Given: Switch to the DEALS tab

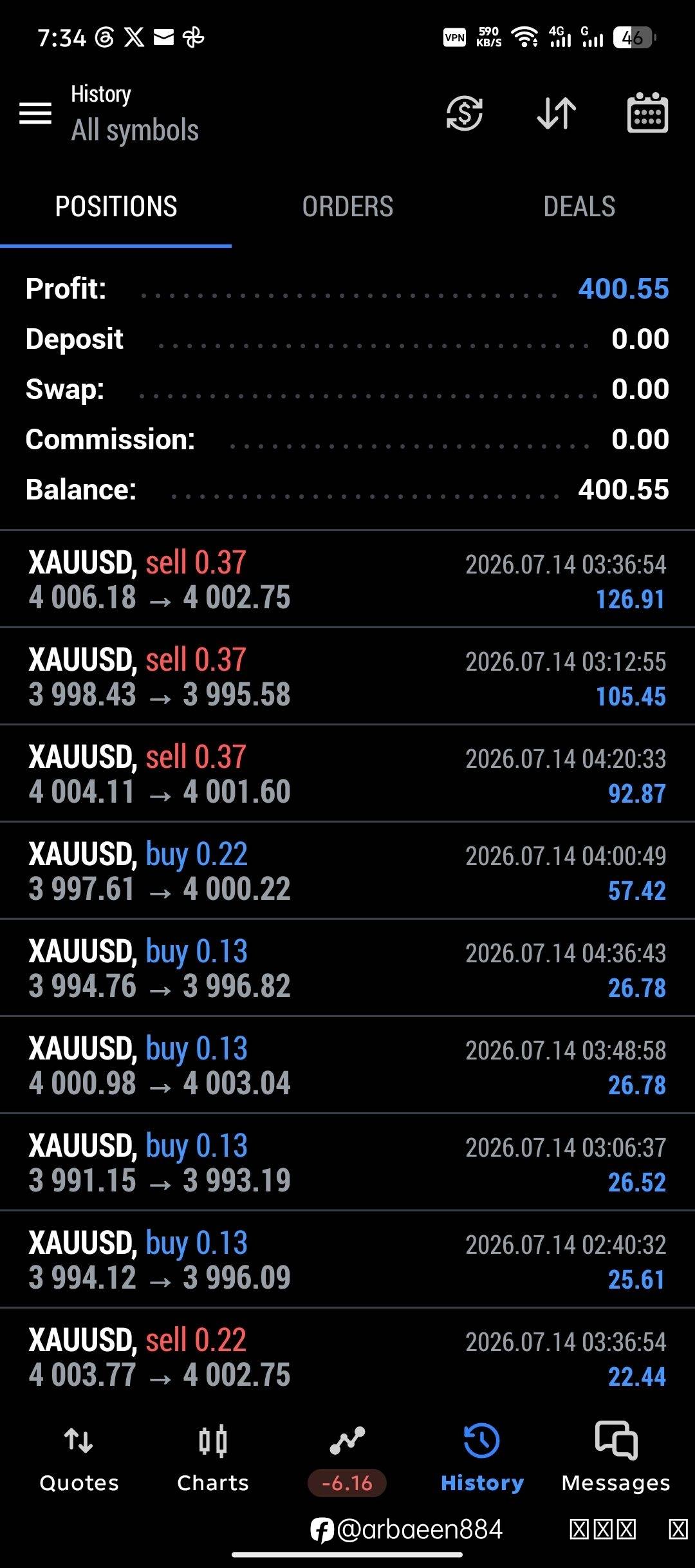Looking at the screenshot, I should pos(579,207).
